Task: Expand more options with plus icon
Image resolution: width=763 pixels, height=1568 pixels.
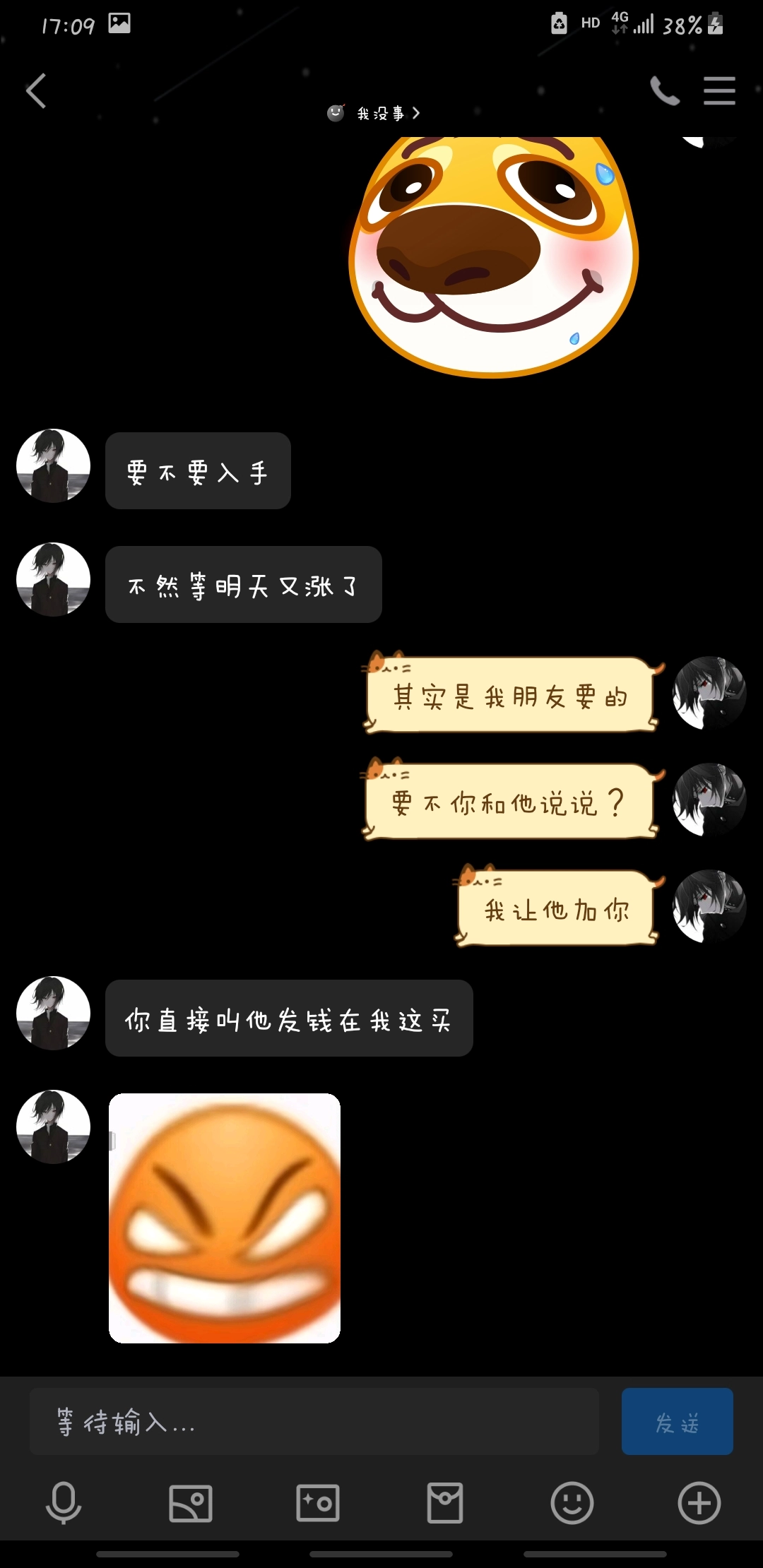Action: pyautogui.click(x=699, y=1502)
